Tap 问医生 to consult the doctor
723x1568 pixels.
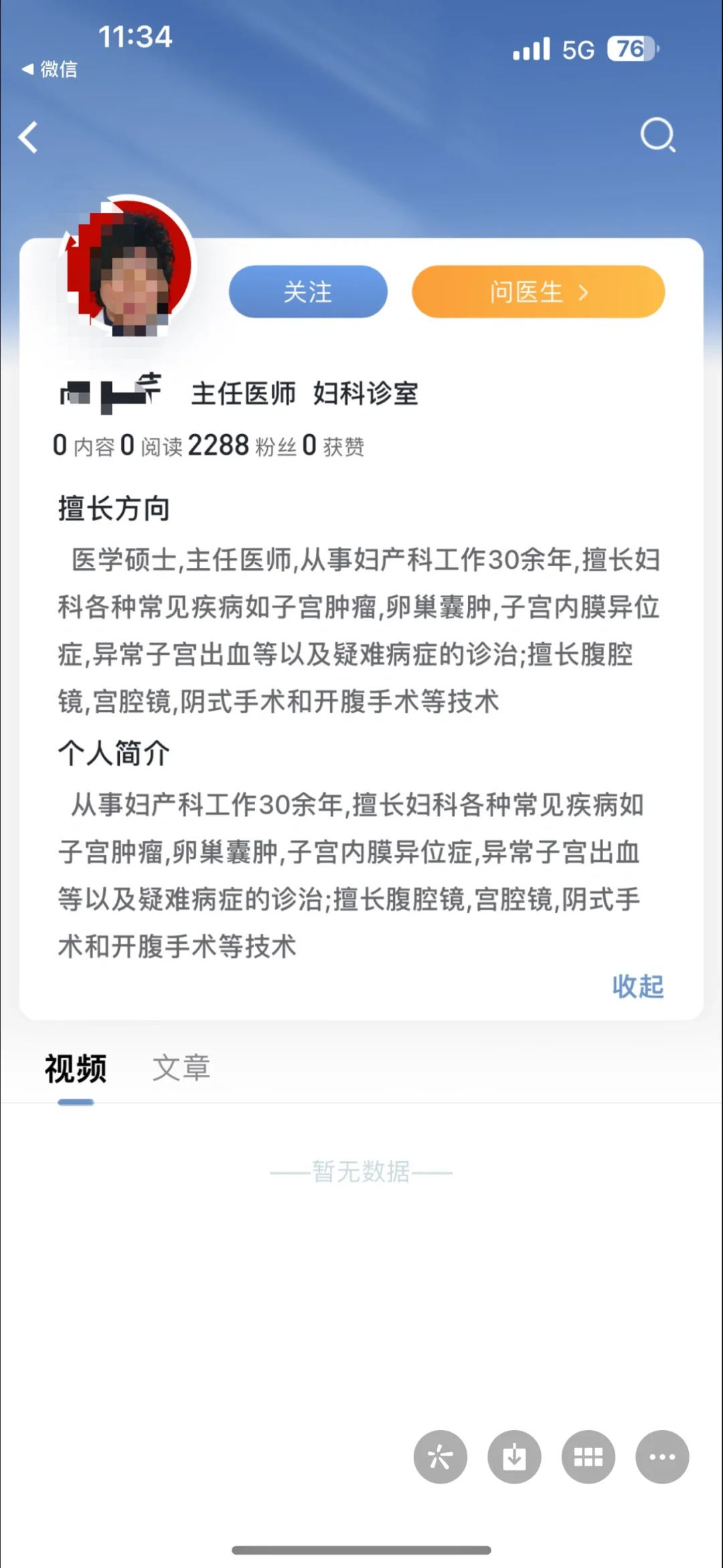point(538,292)
